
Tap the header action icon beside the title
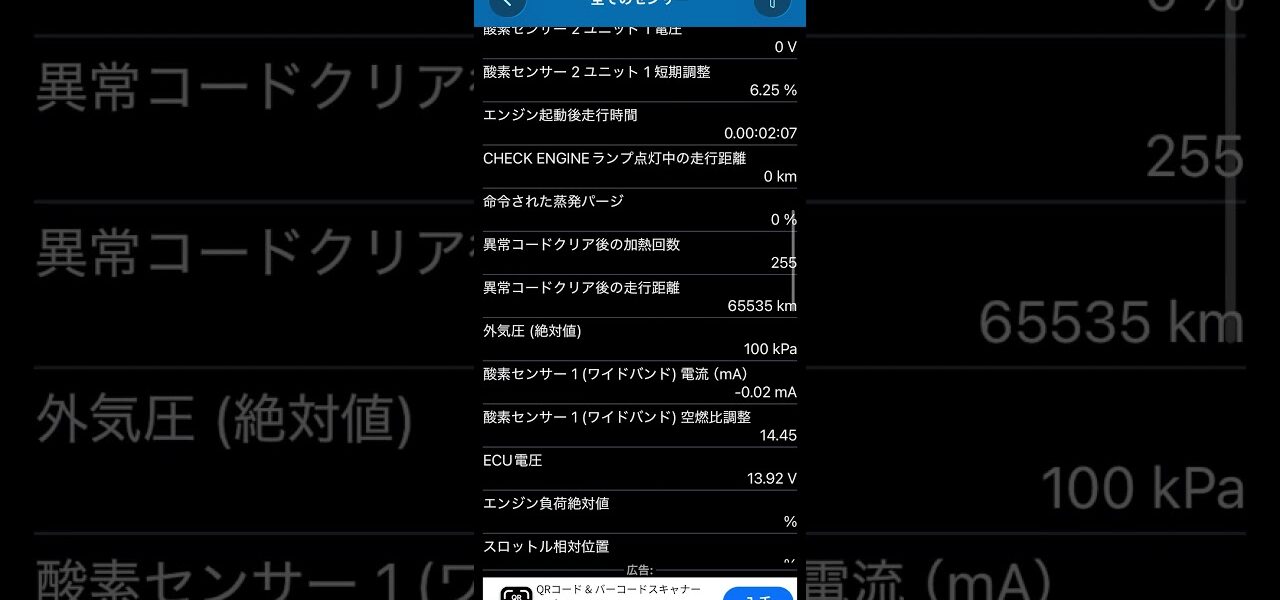[772, 4]
